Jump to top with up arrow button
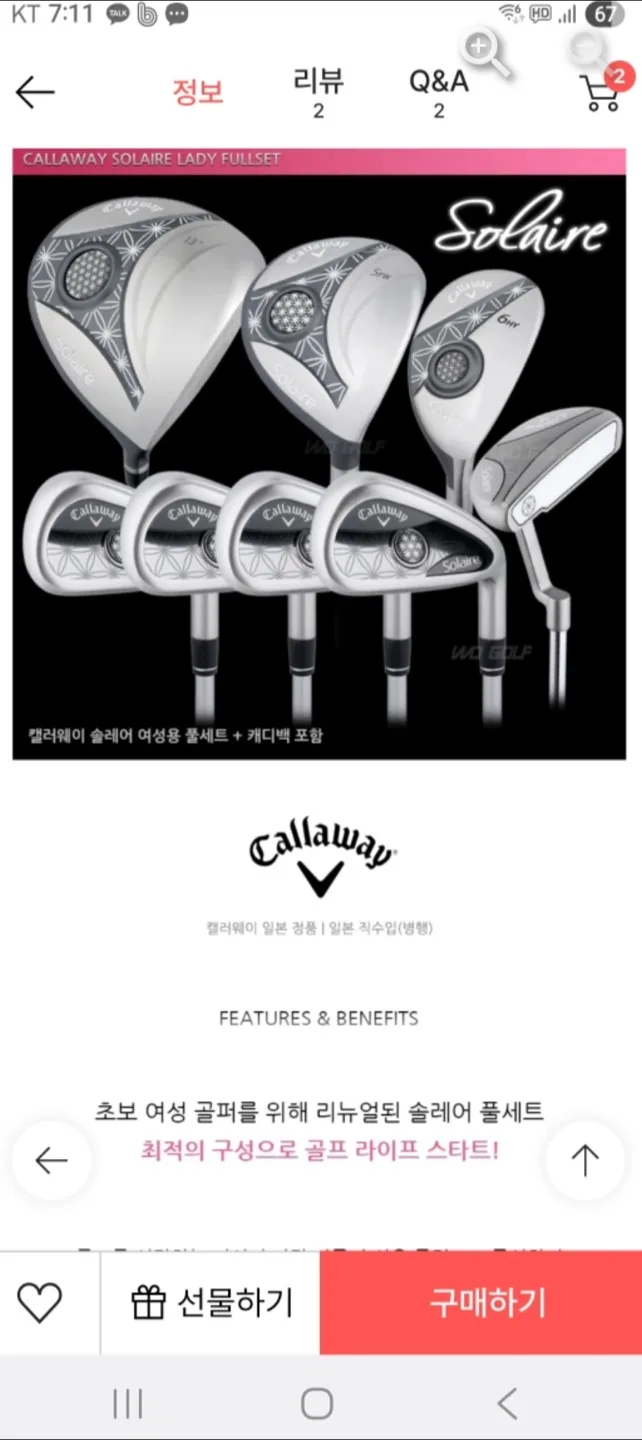The width and height of the screenshot is (642, 1440). coord(584,1160)
